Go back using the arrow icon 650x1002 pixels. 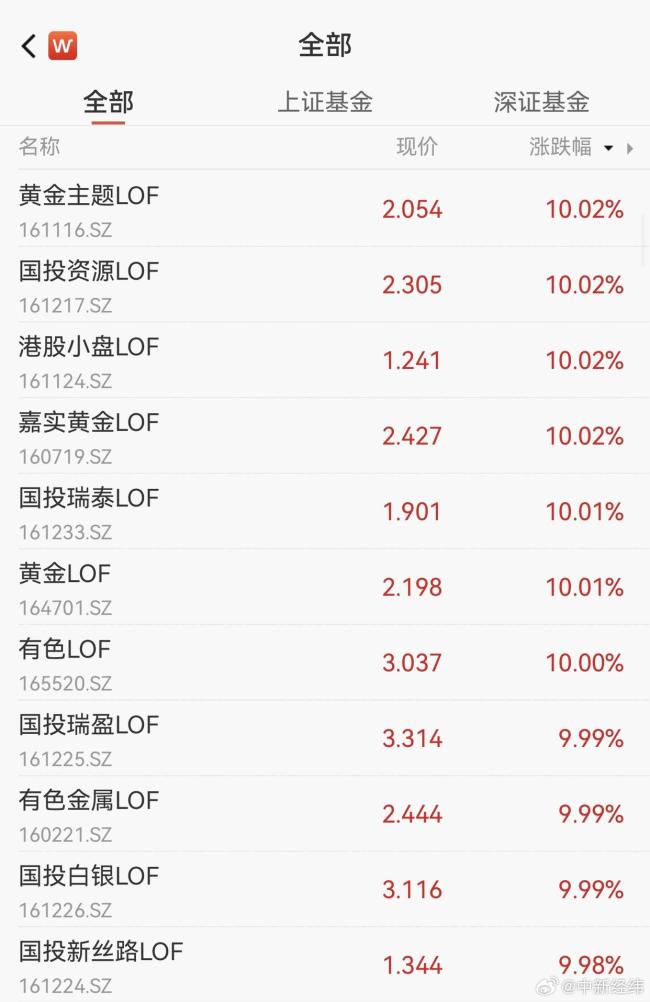coord(28,45)
